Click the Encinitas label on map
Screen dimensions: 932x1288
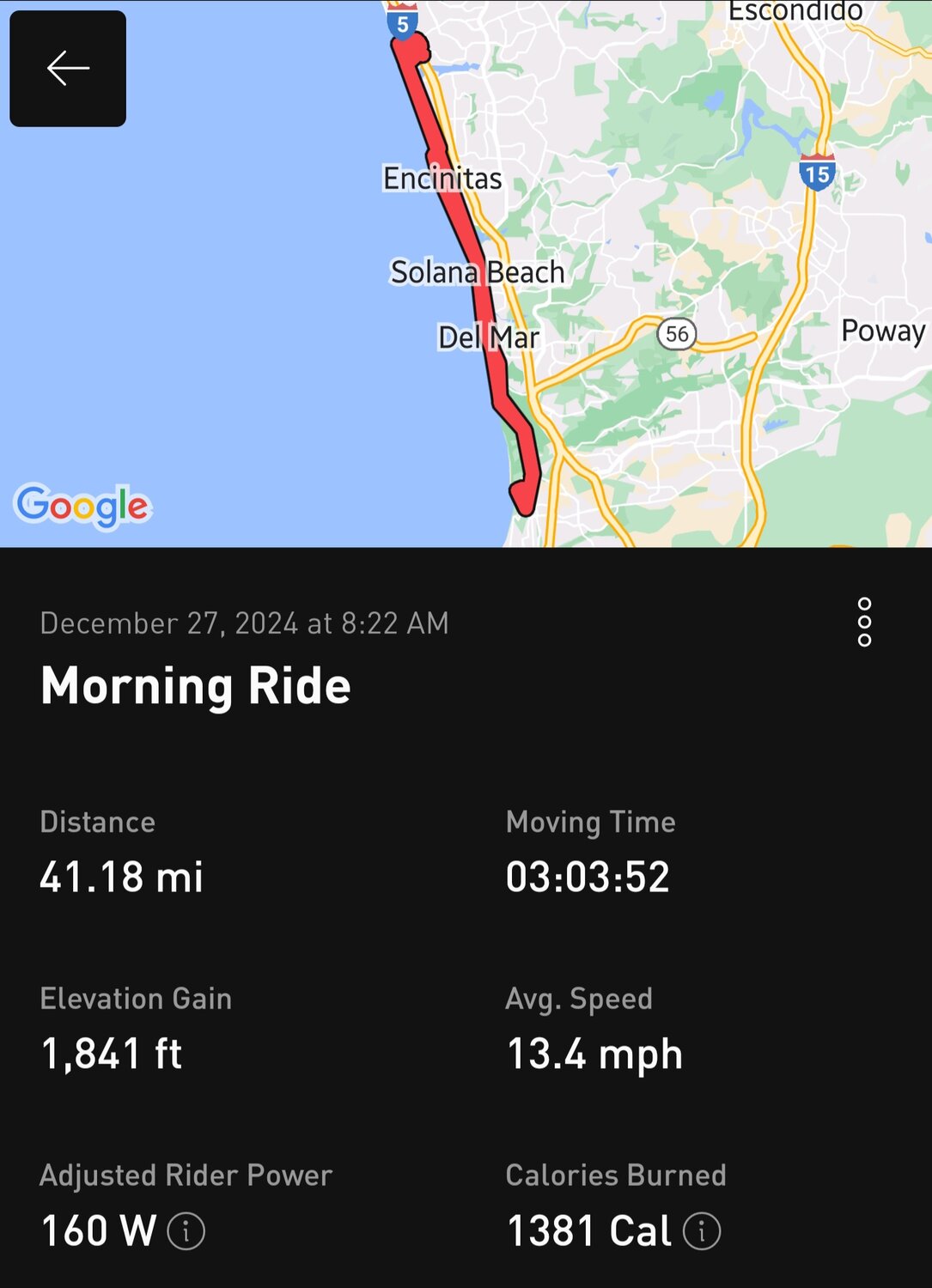tap(444, 179)
